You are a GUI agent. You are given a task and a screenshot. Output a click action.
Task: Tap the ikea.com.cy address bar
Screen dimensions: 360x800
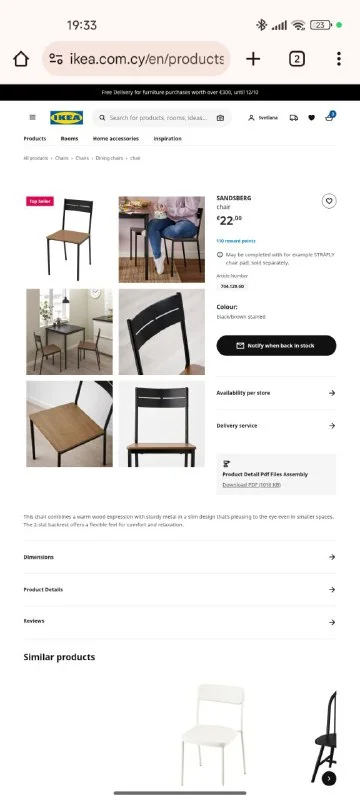(x=136, y=59)
